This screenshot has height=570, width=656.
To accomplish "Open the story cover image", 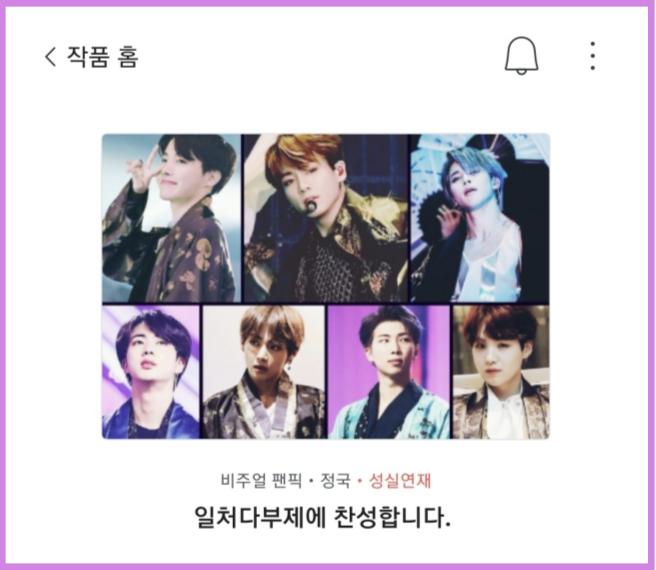I will (x=326, y=286).
